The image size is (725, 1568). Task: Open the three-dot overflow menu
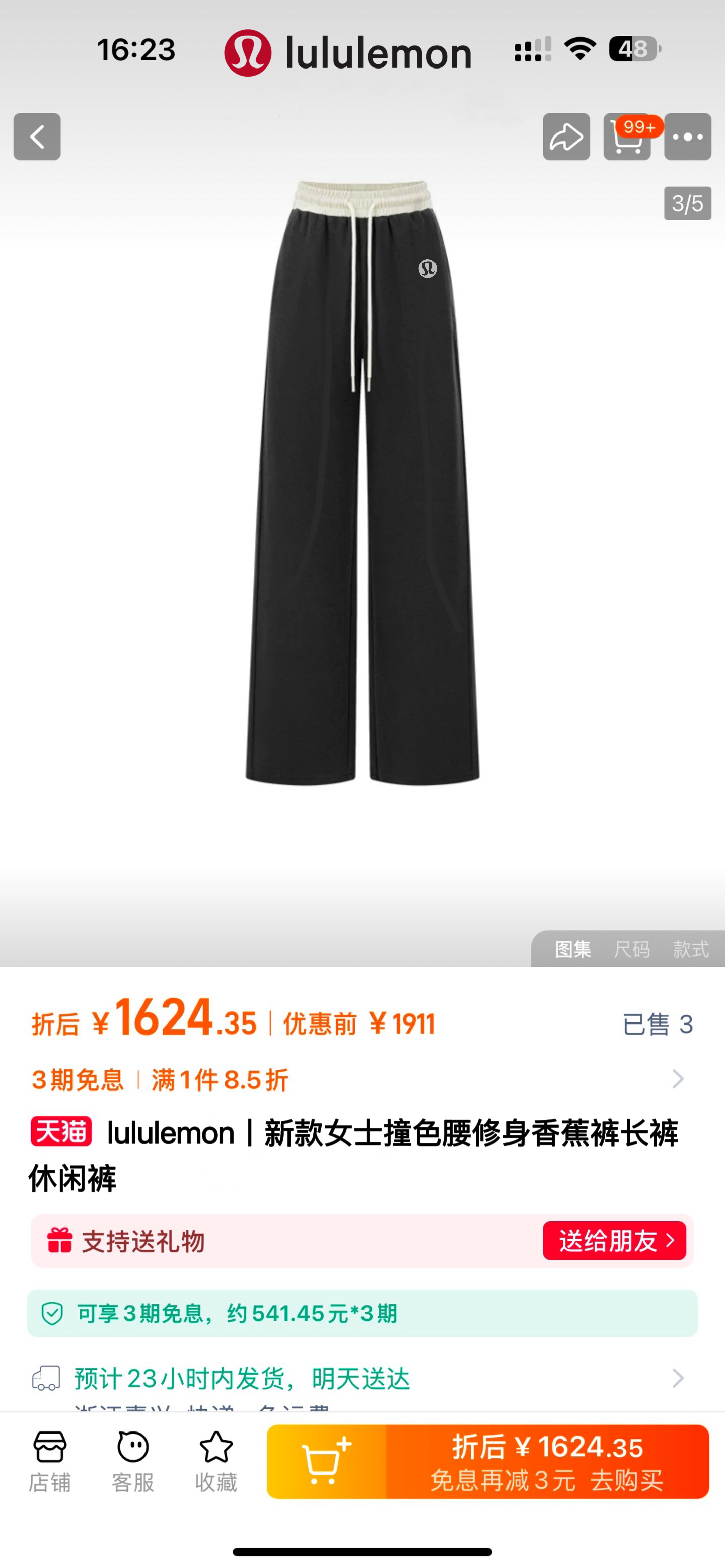click(687, 137)
